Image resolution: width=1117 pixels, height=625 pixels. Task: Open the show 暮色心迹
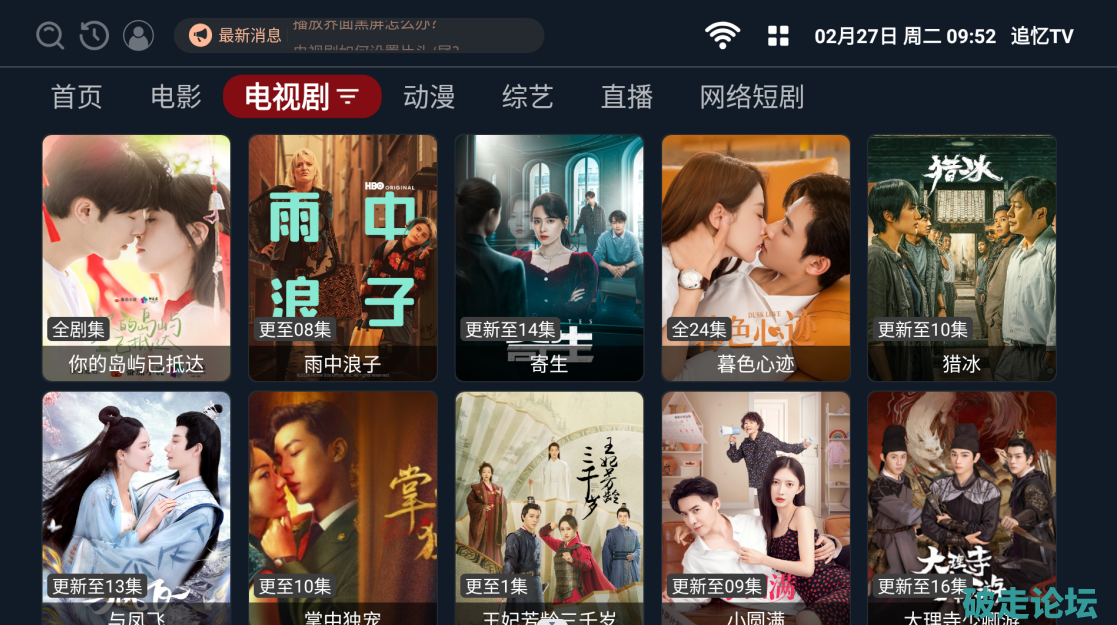pos(755,257)
